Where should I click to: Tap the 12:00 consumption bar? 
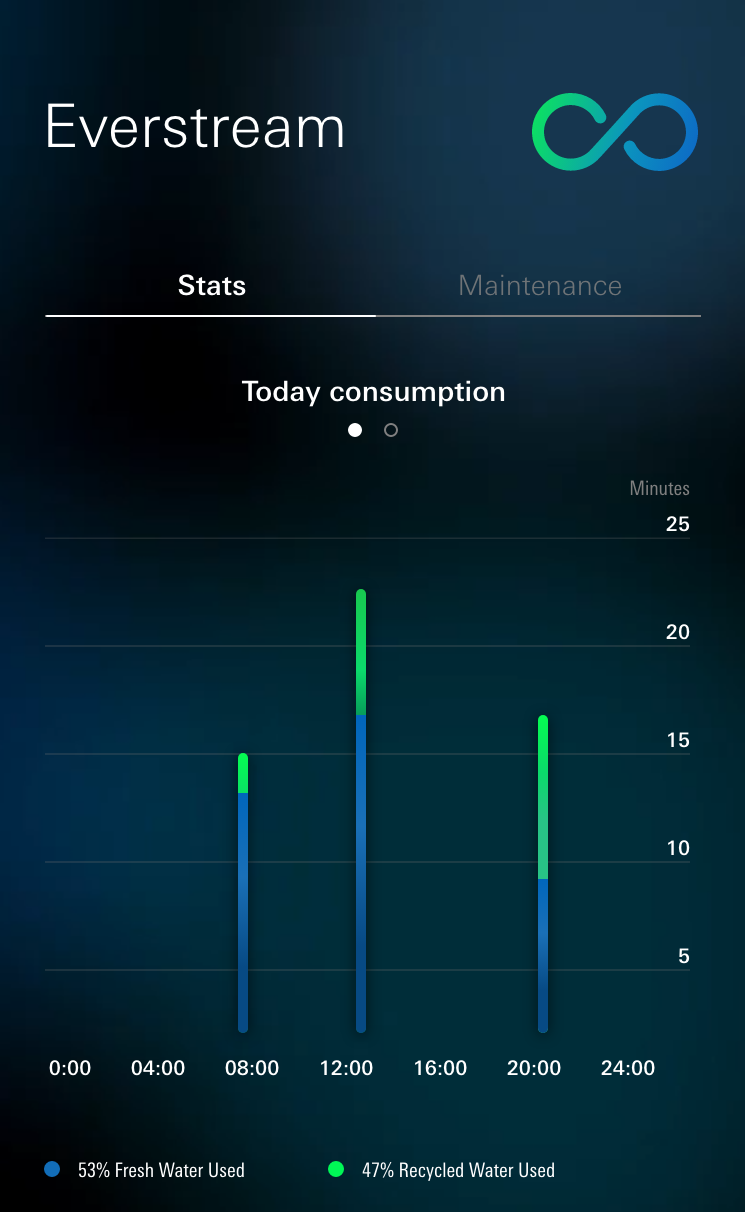pyautogui.click(x=361, y=811)
